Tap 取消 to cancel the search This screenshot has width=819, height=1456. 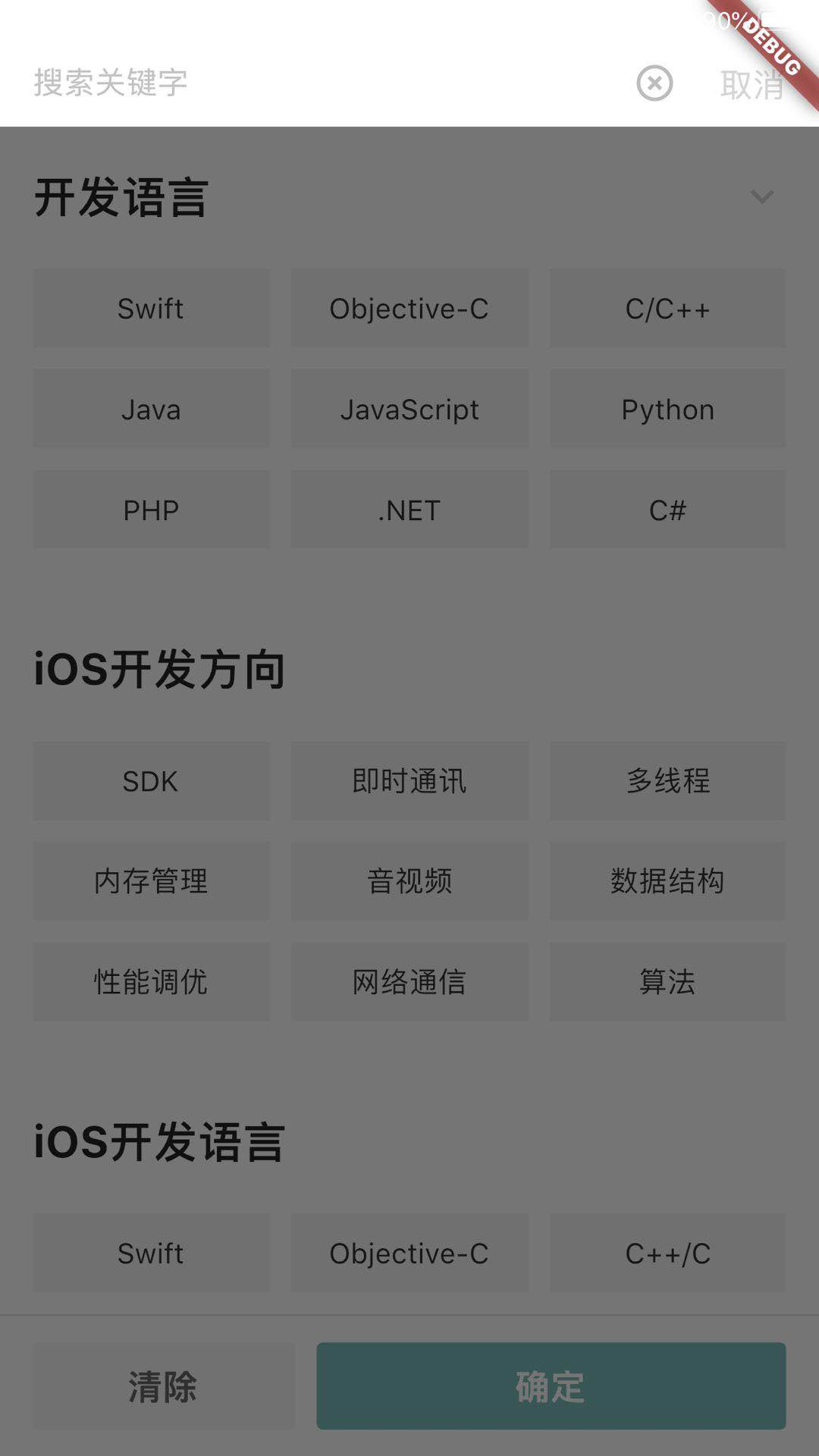(752, 84)
